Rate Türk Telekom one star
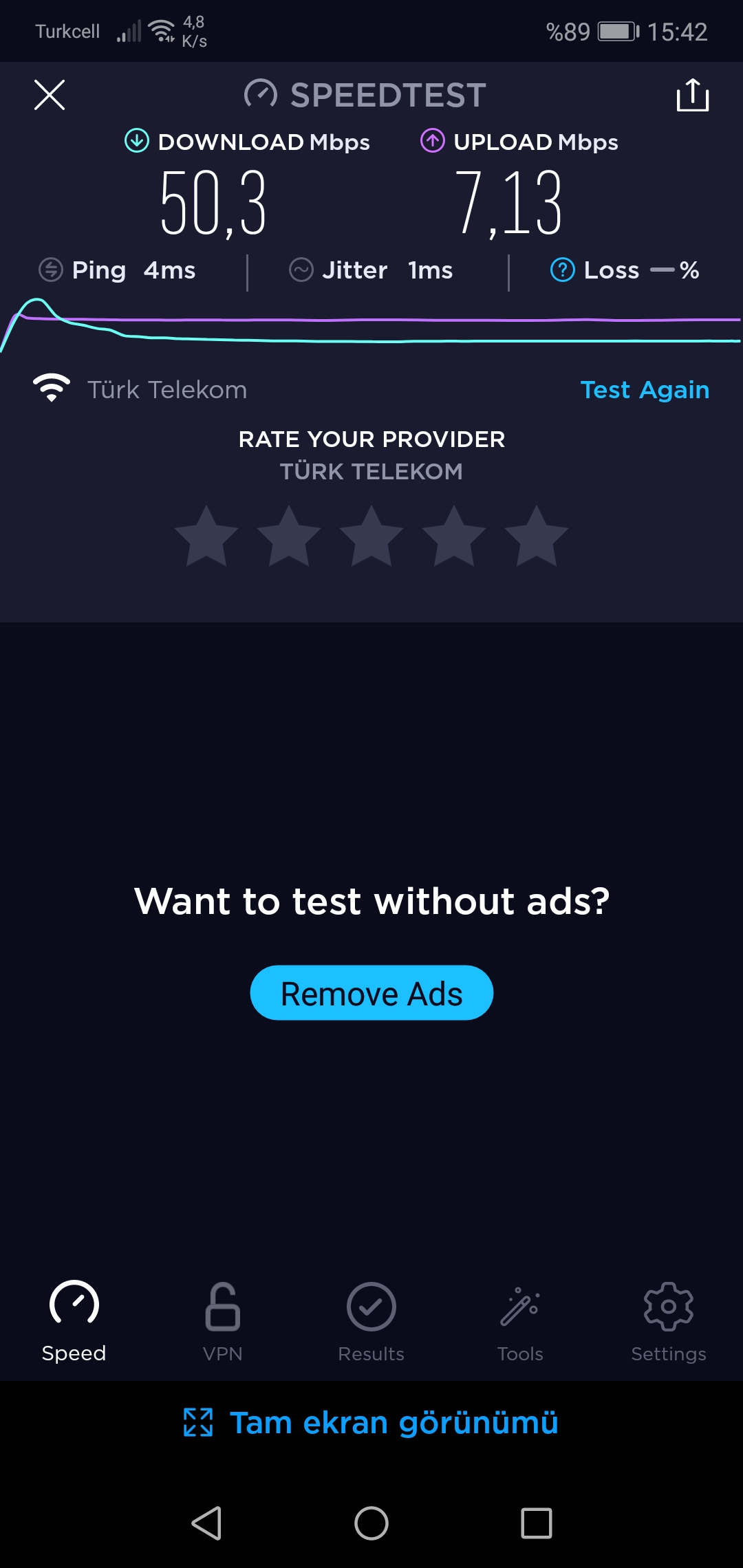The height and width of the screenshot is (1568, 743). click(206, 537)
